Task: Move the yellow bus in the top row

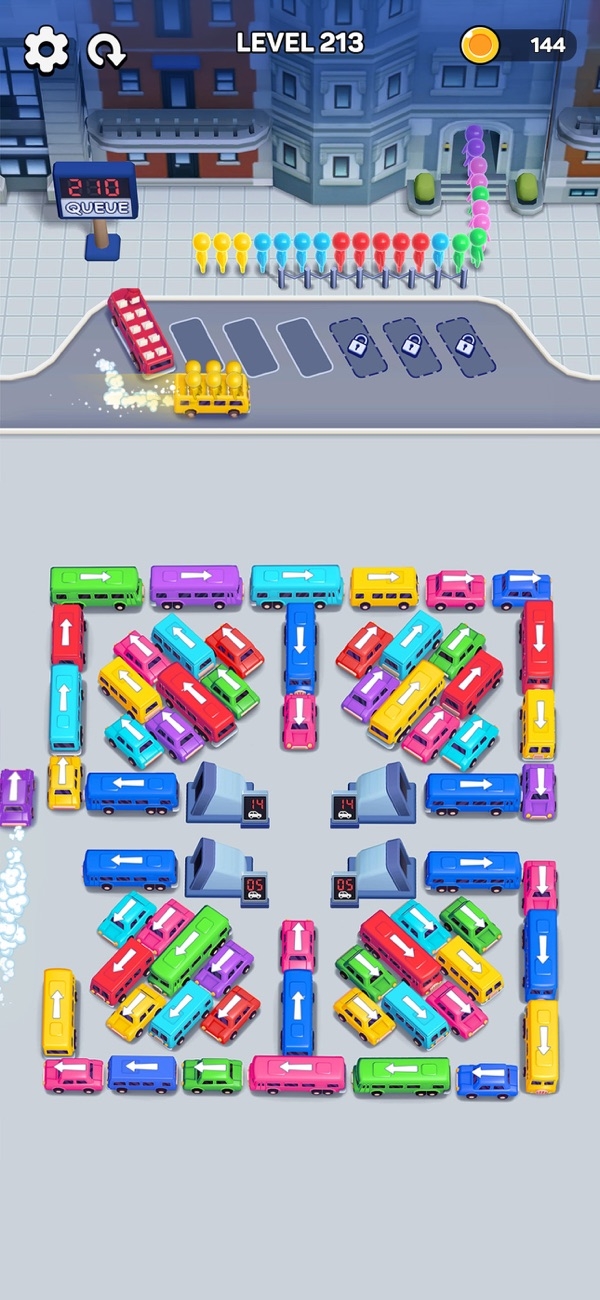Action: 384,586
